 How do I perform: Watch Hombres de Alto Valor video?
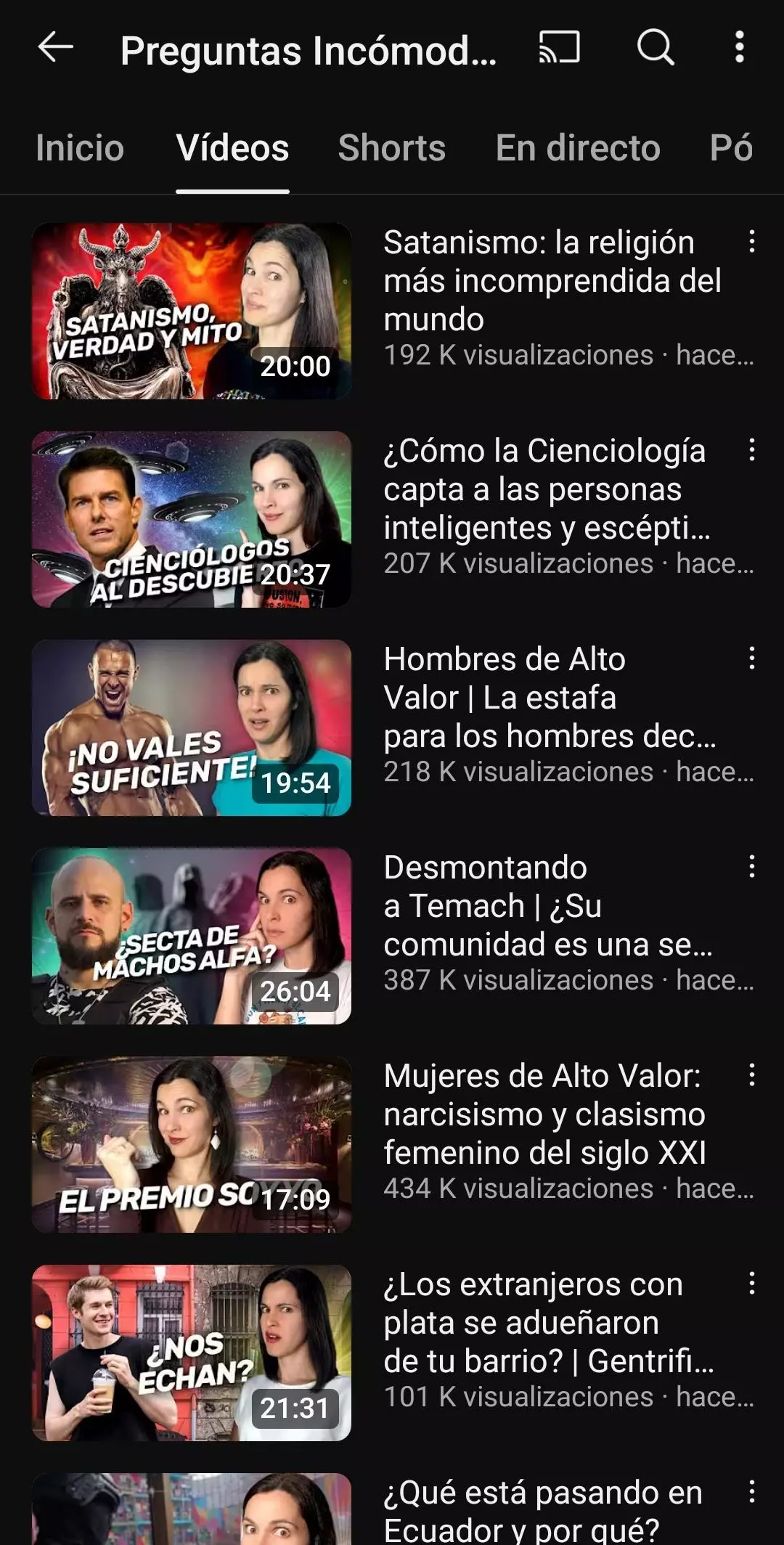tap(192, 727)
